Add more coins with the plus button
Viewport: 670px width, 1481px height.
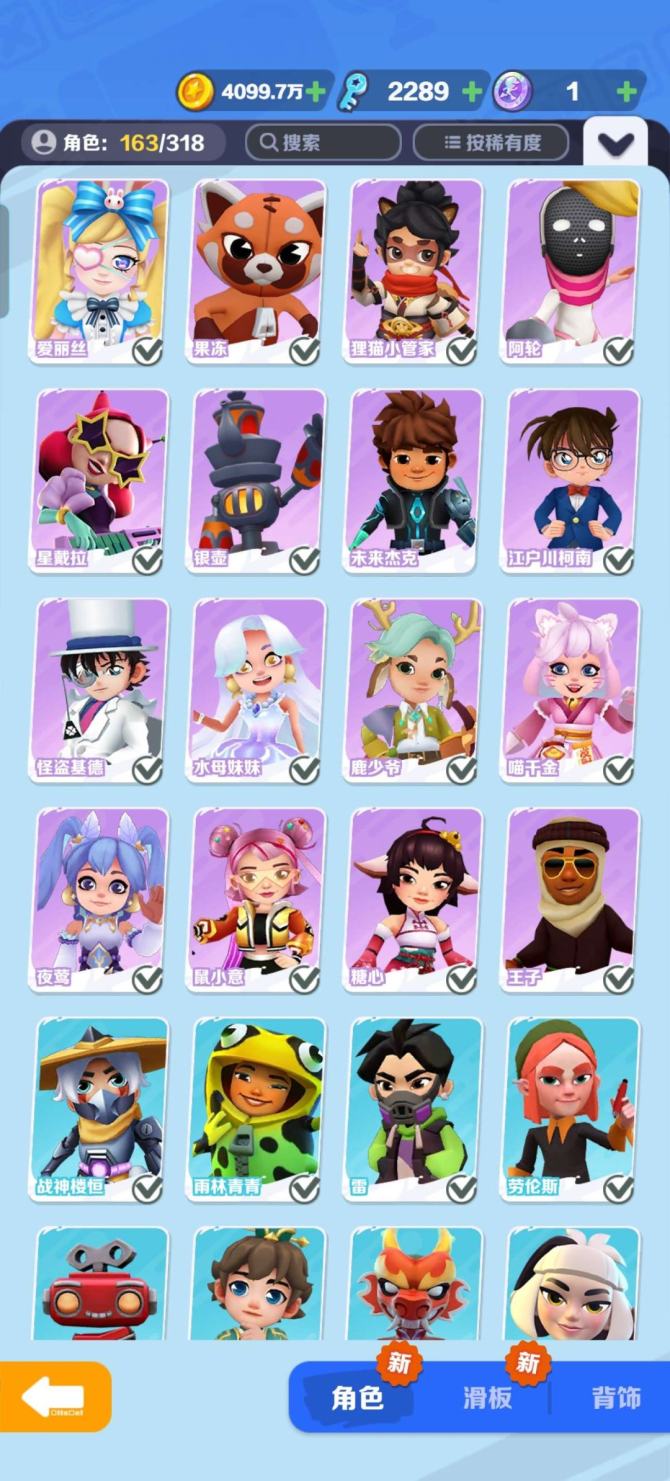(x=316, y=92)
